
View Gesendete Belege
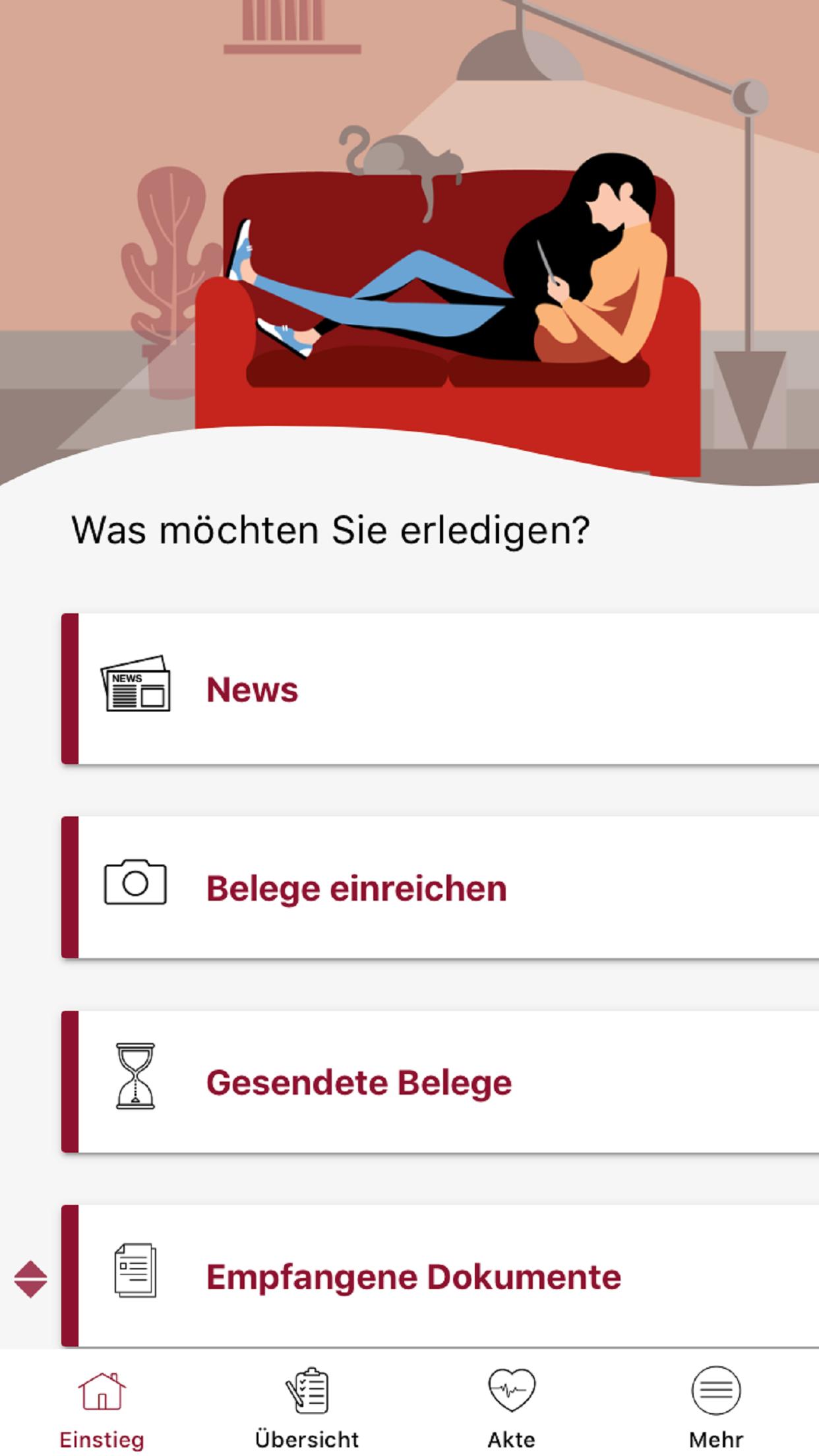tap(440, 1082)
